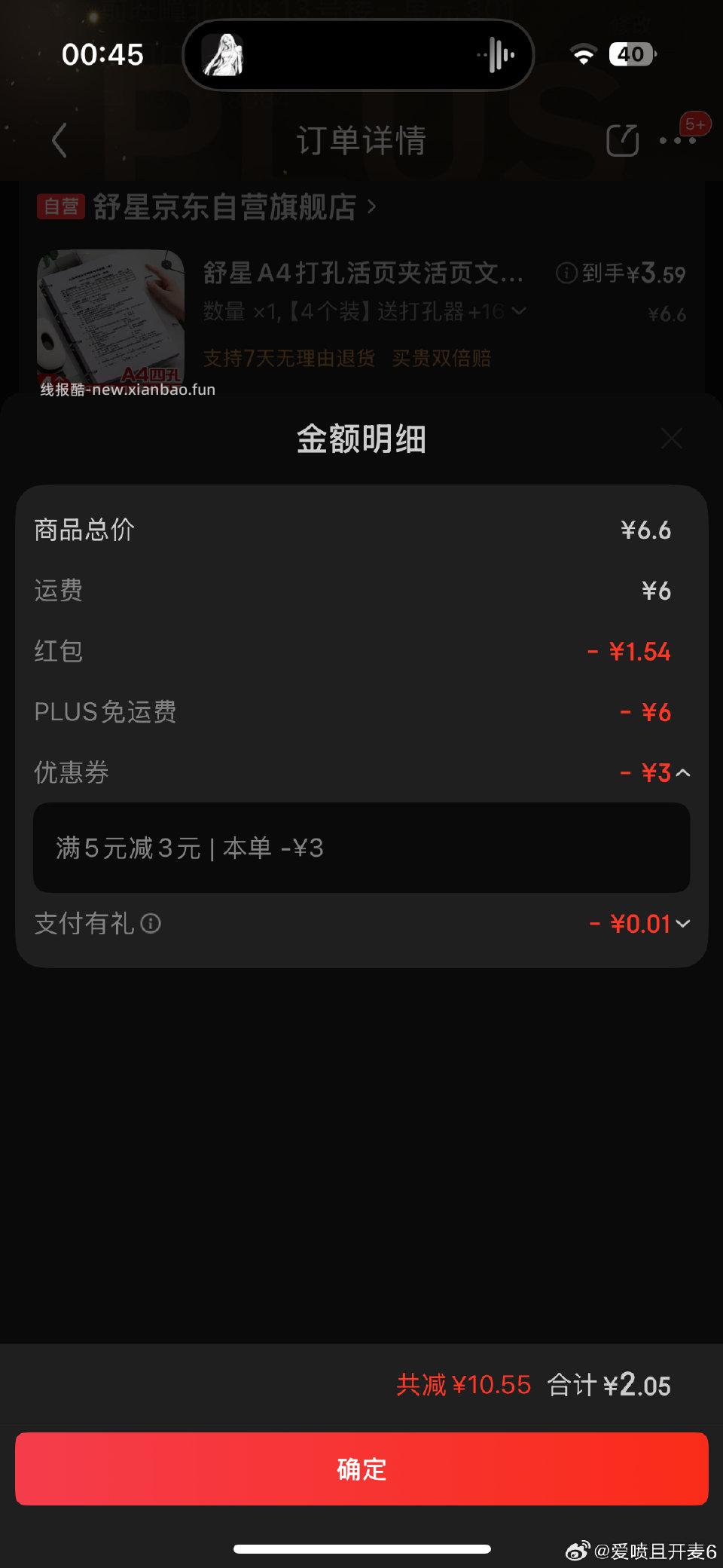Image resolution: width=723 pixels, height=1568 pixels.
Task: Tap the waveform icon in the Dynamic Island
Action: pos(497,54)
